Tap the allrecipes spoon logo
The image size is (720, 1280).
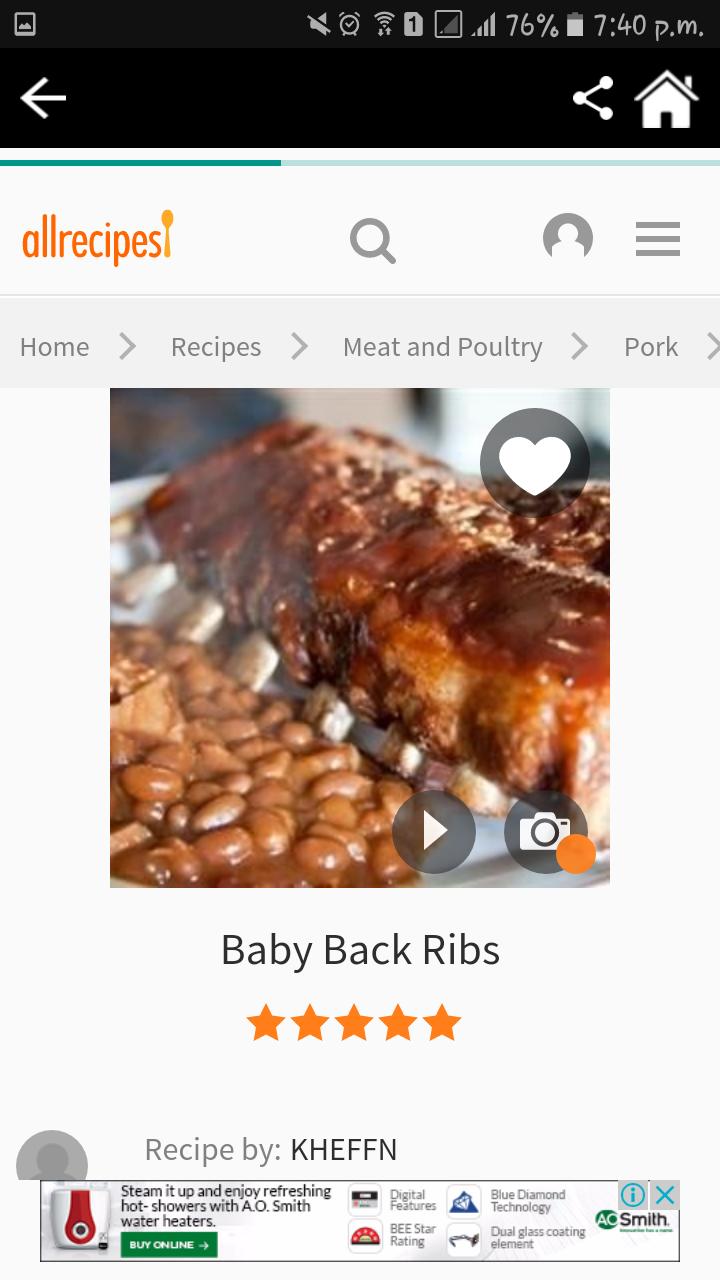coord(96,237)
